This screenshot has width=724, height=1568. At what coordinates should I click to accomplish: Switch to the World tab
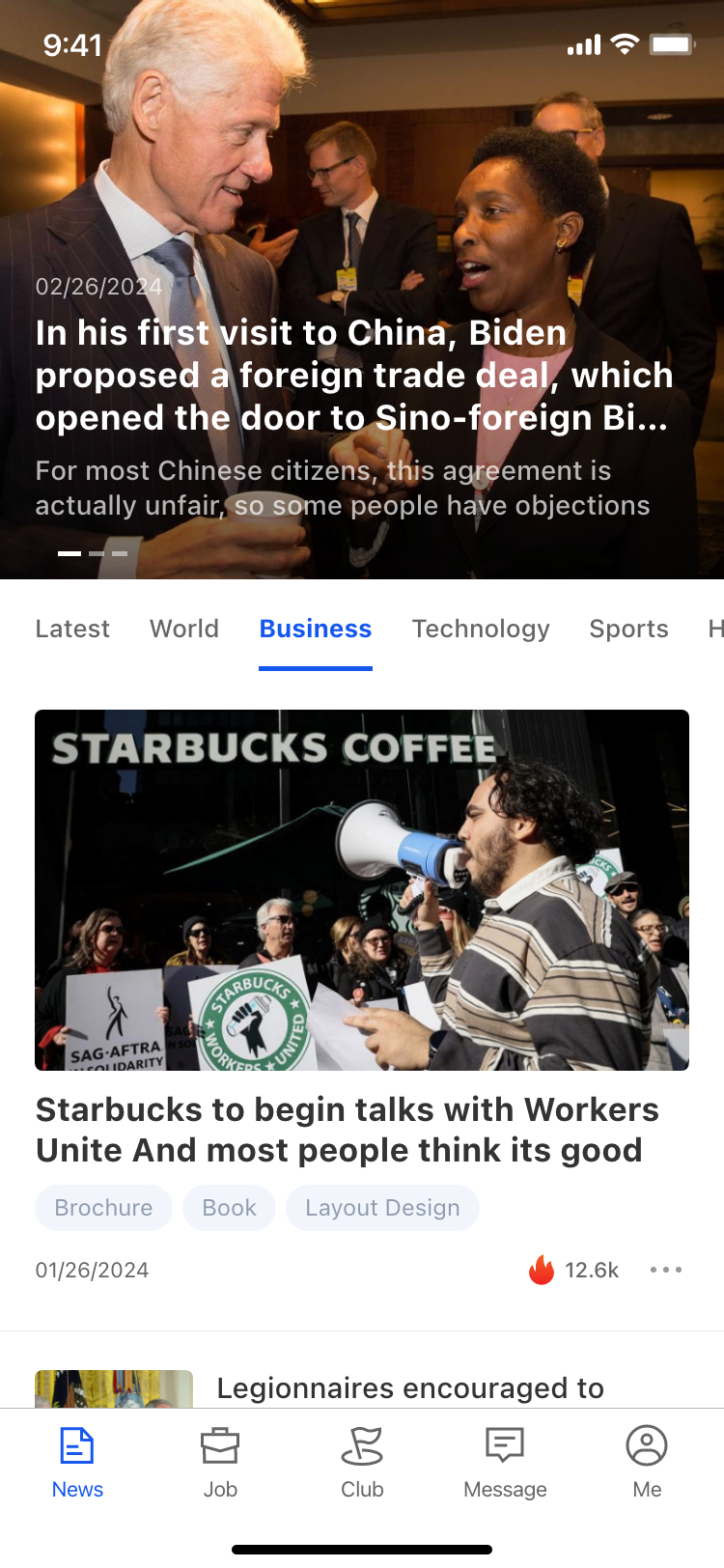tap(184, 629)
